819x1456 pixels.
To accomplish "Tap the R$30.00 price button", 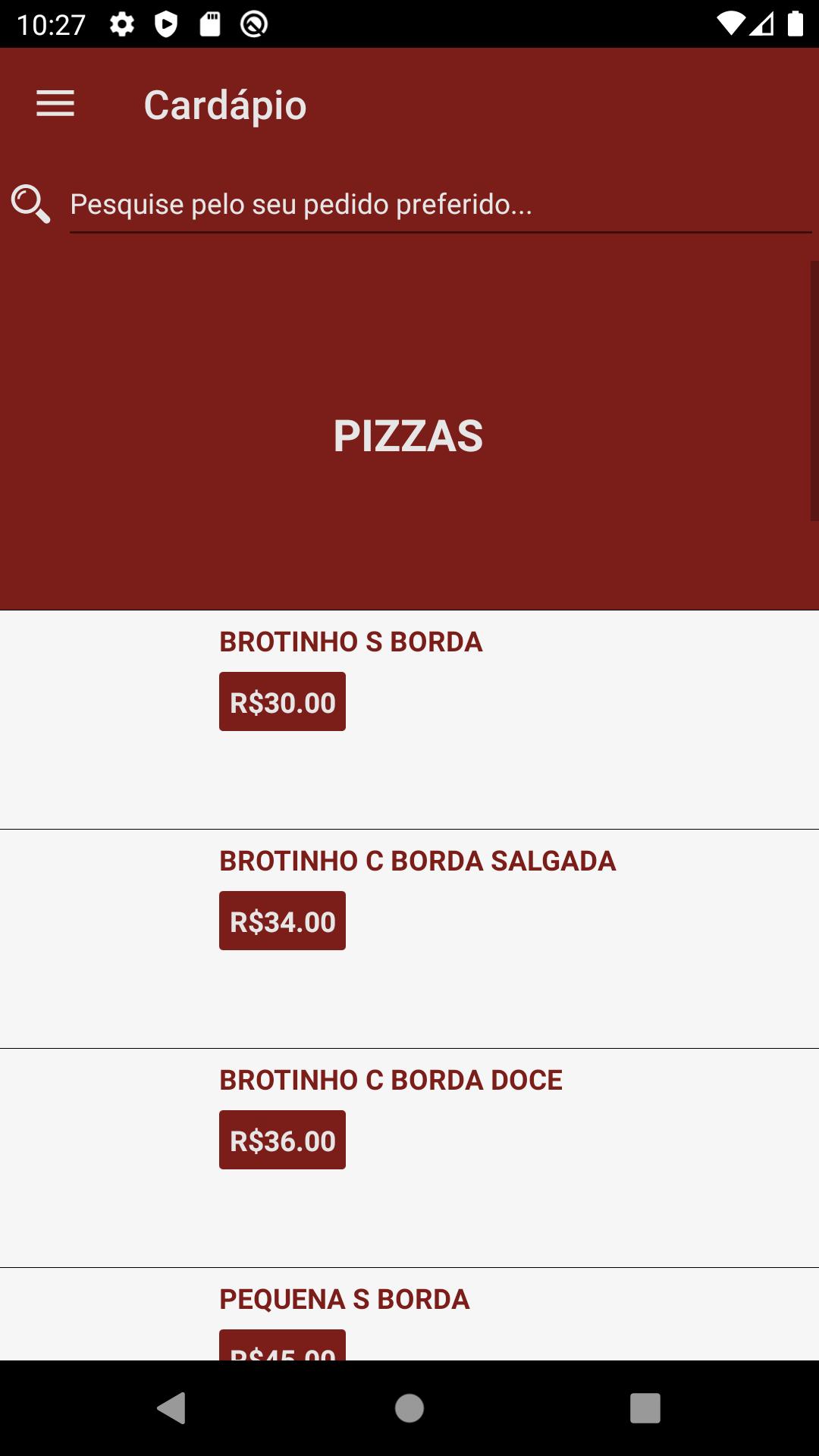I will (282, 702).
